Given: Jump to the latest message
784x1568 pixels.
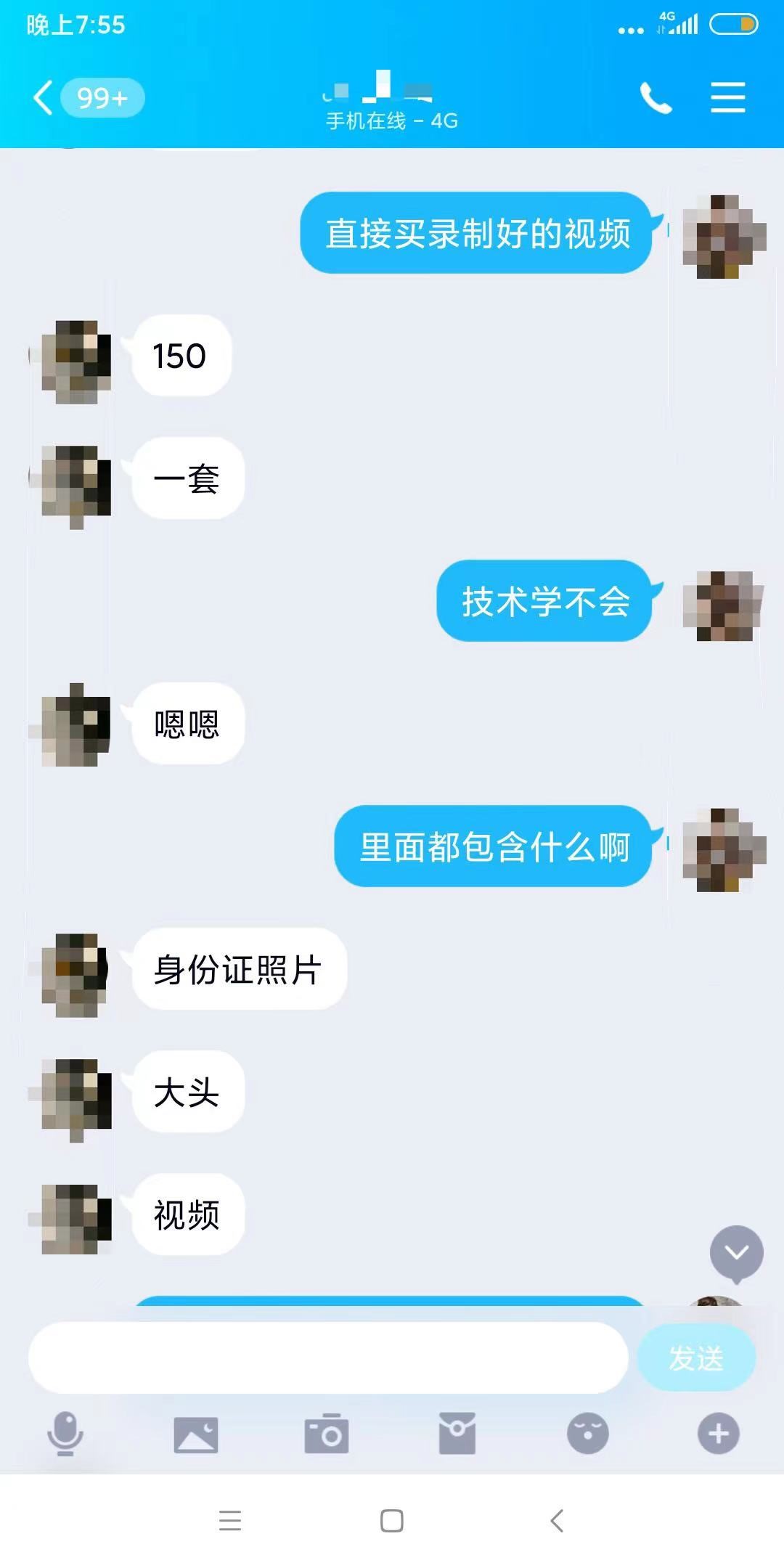Looking at the screenshot, I should (736, 1253).
